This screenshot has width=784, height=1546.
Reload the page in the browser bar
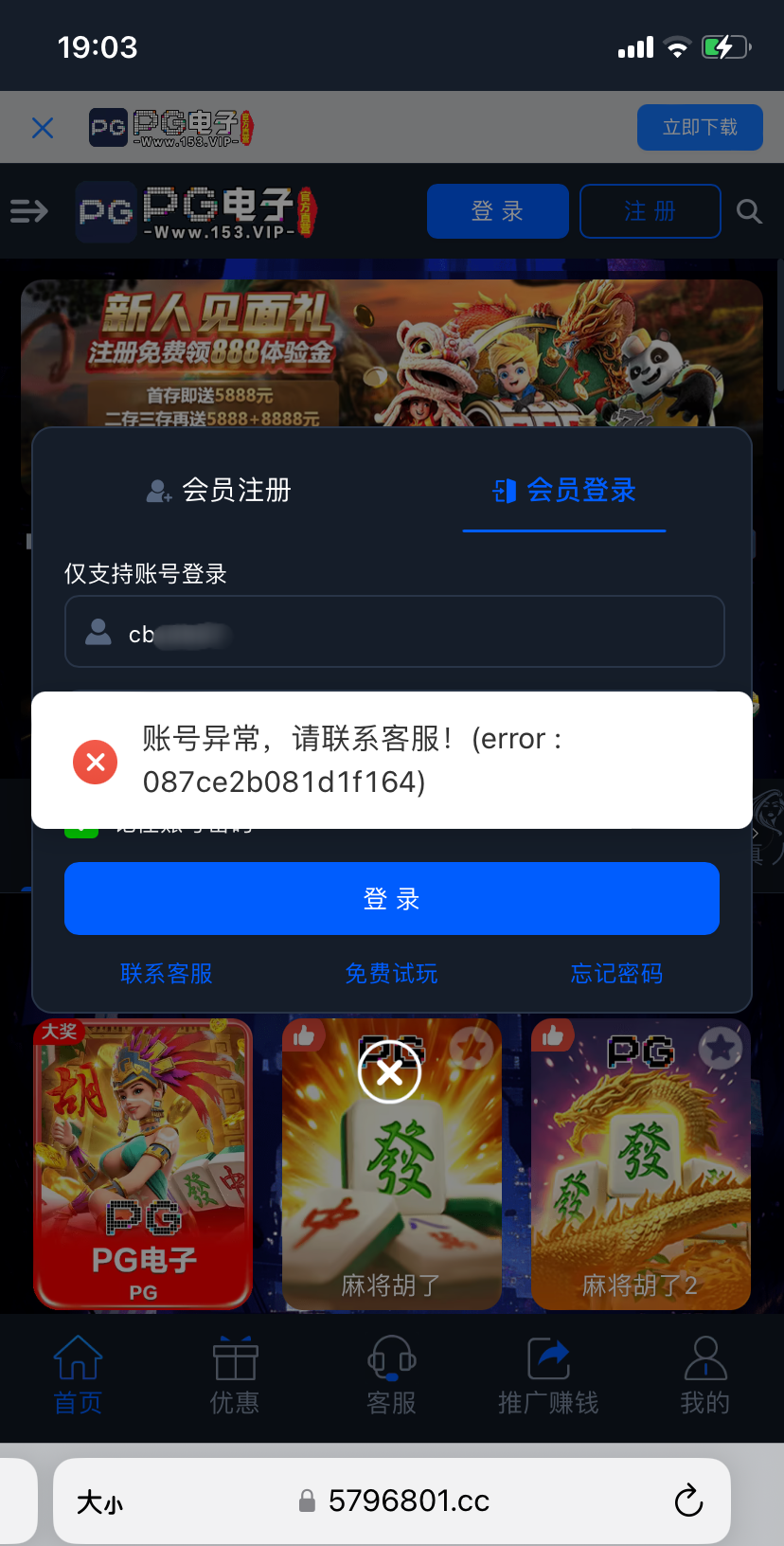(688, 1501)
